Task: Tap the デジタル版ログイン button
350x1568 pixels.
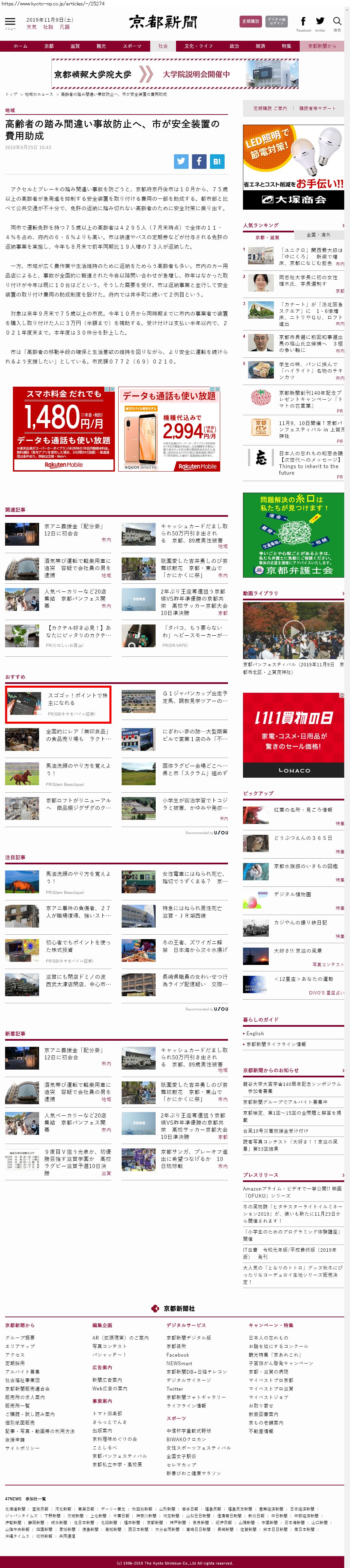Action: [x=276, y=21]
